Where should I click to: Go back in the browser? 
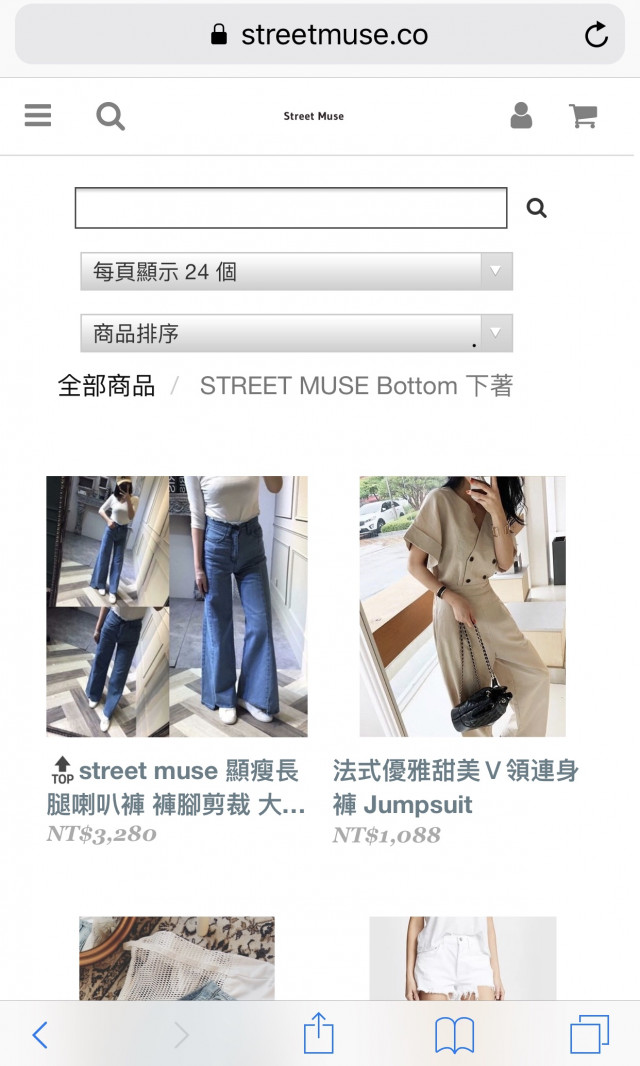(x=40, y=1034)
